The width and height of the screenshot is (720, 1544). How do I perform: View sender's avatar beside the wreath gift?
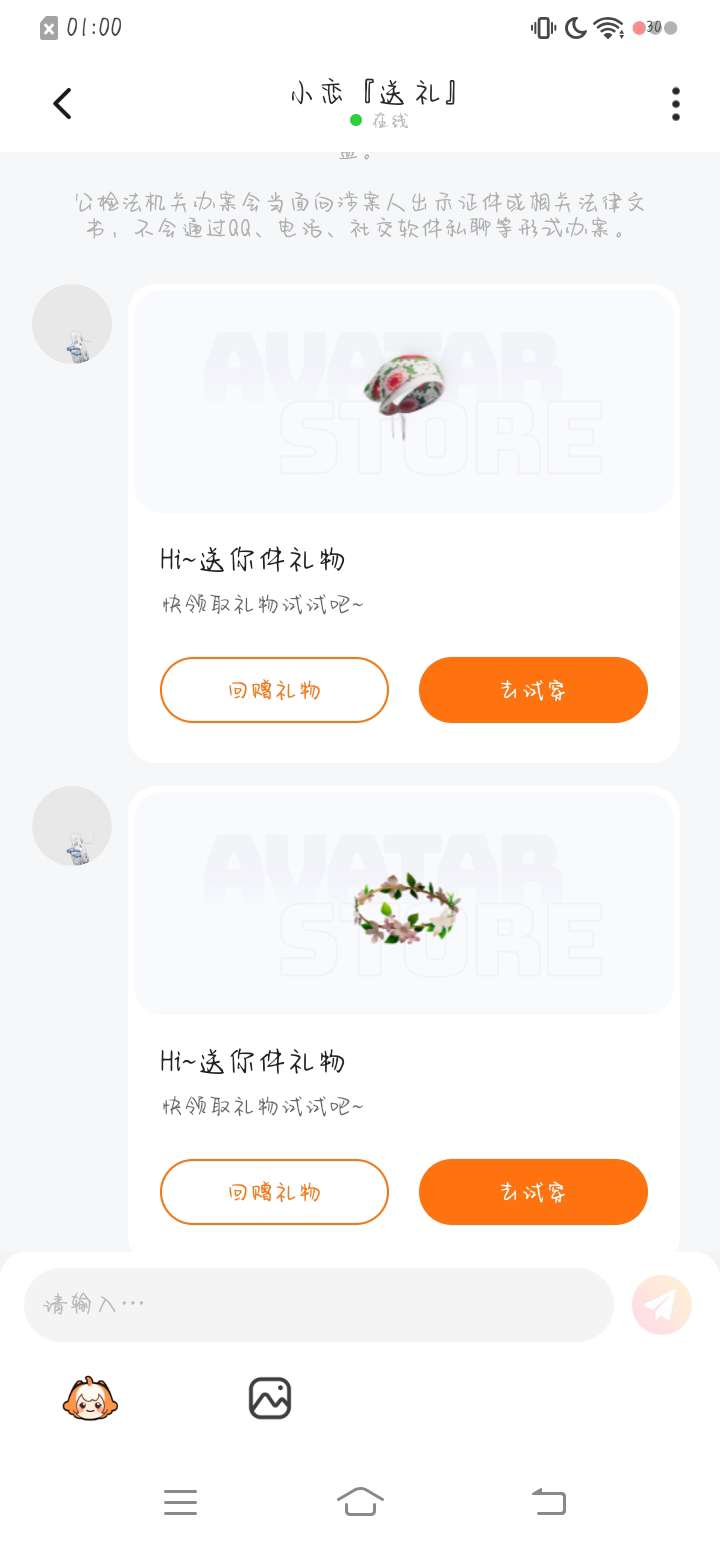pyautogui.click(x=72, y=826)
